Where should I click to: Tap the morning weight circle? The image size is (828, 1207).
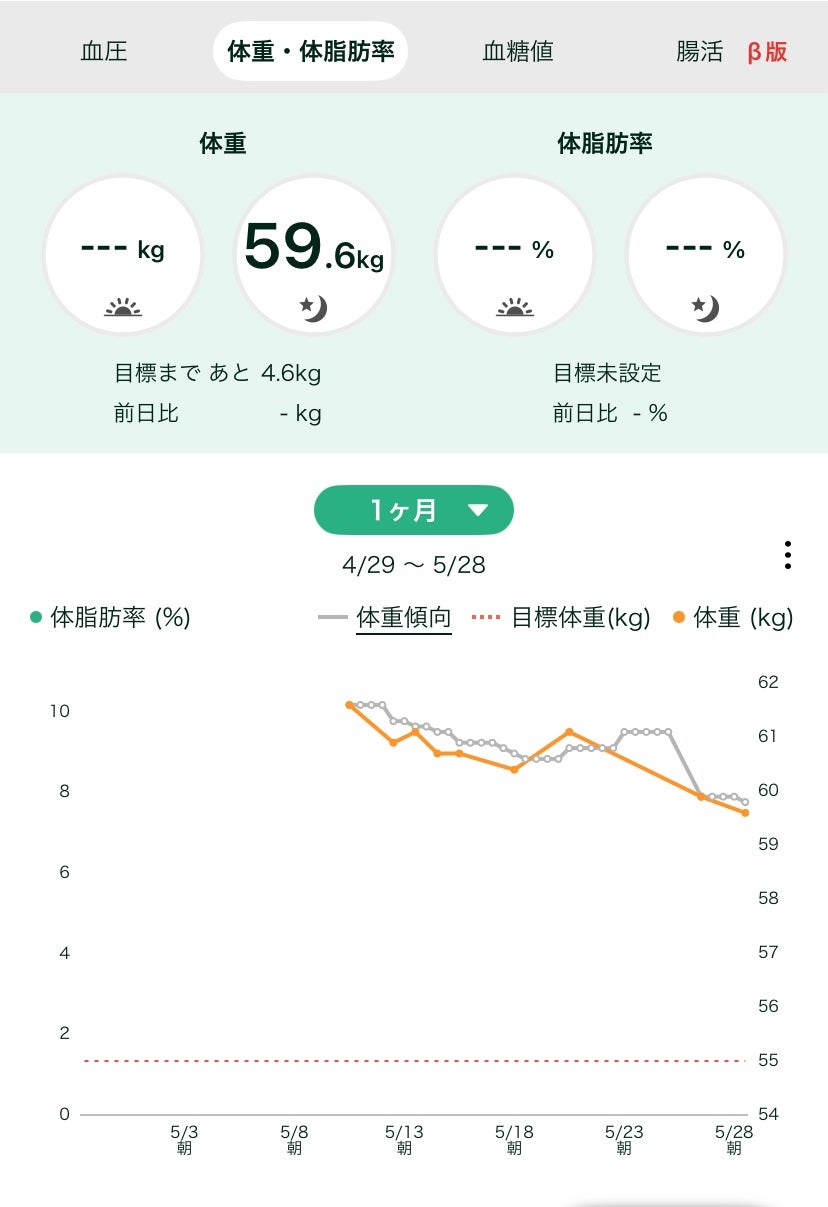click(123, 255)
